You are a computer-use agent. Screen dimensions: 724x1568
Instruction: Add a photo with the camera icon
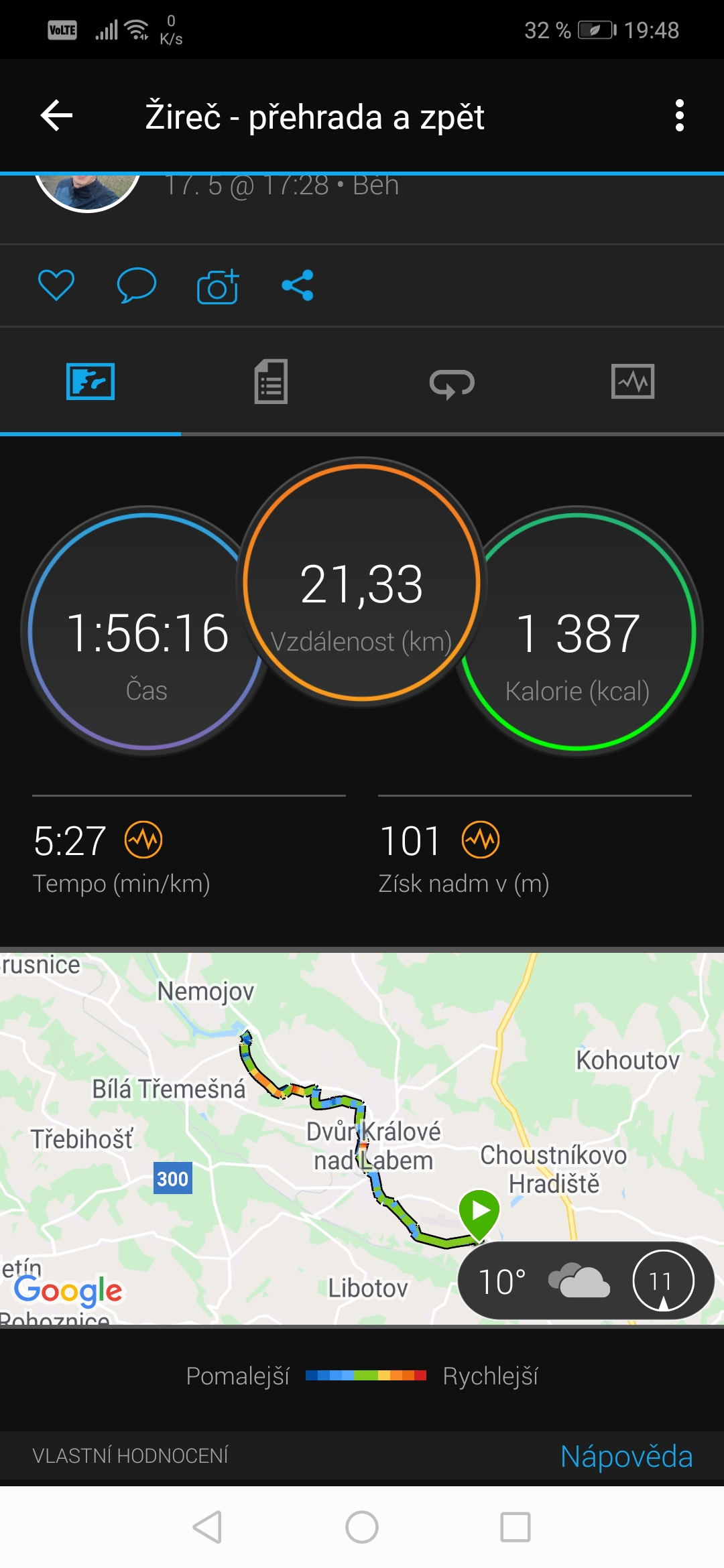point(218,286)
